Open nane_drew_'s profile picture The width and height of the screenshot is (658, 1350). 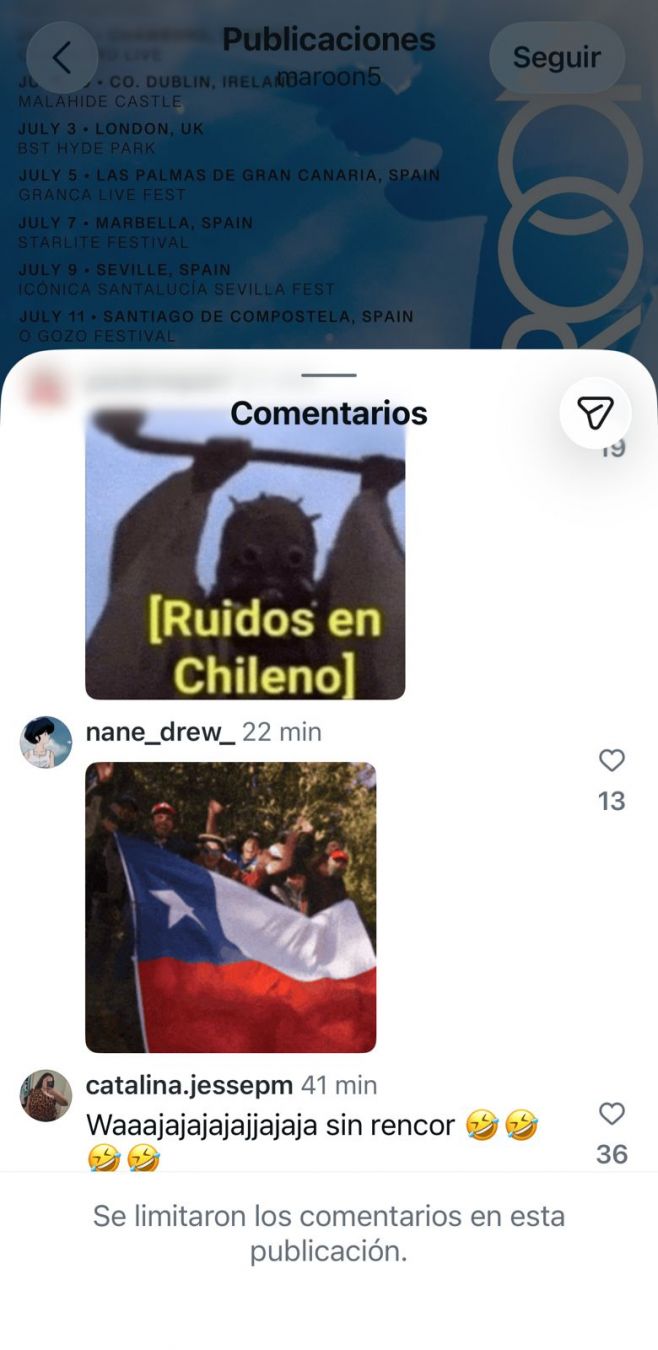point(46,742)
